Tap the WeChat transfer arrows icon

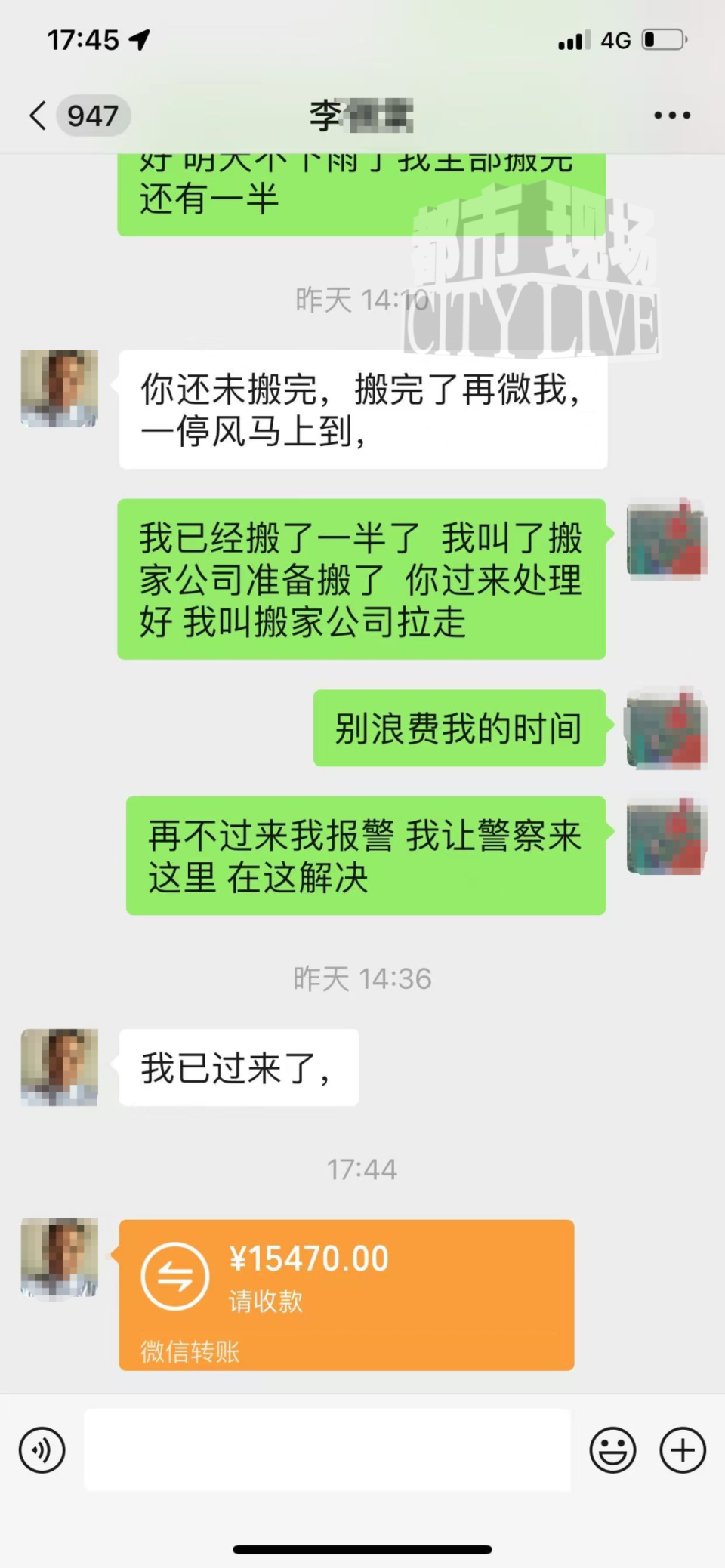(179, 1274)
